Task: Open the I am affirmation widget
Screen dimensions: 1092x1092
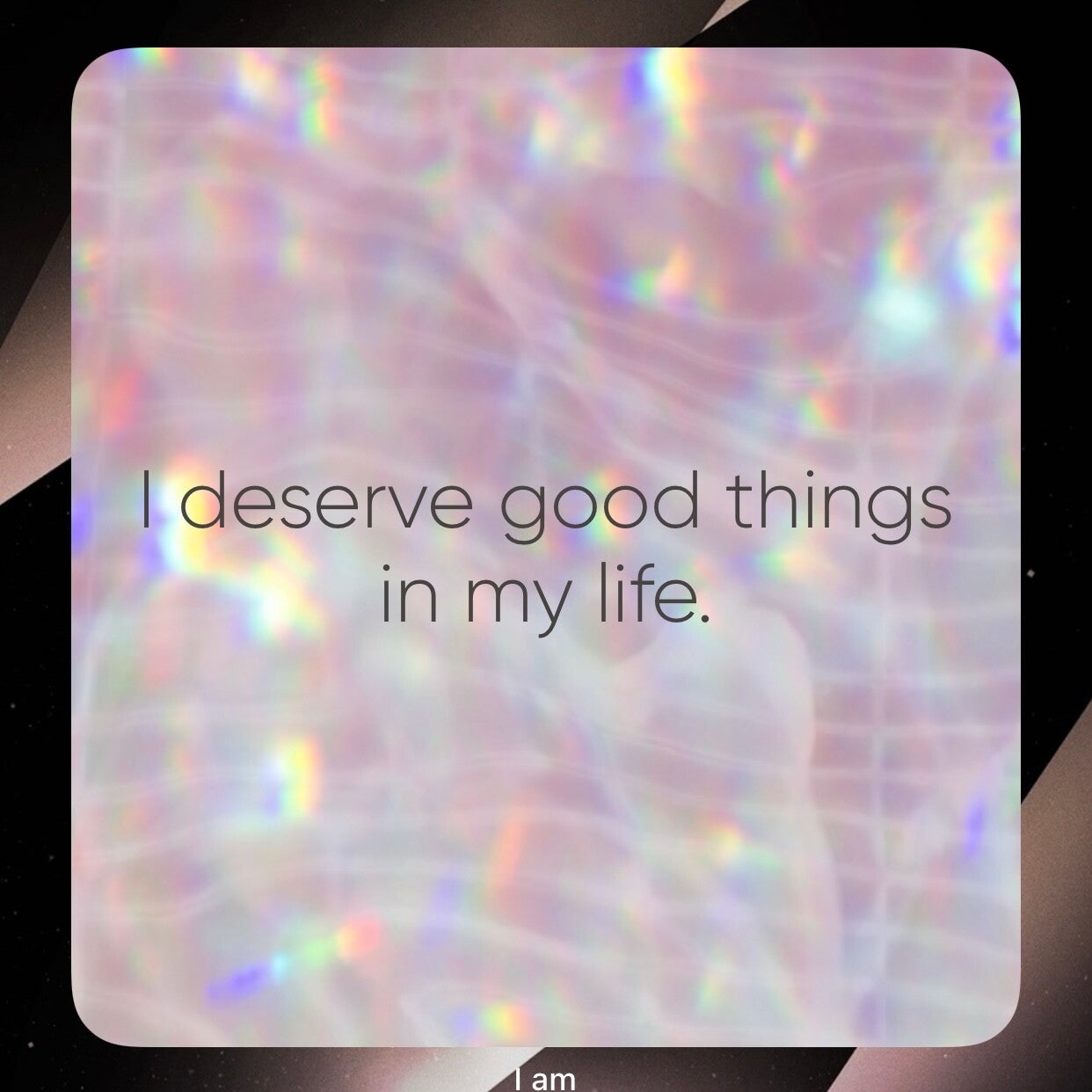Action: tap(545, 547)
